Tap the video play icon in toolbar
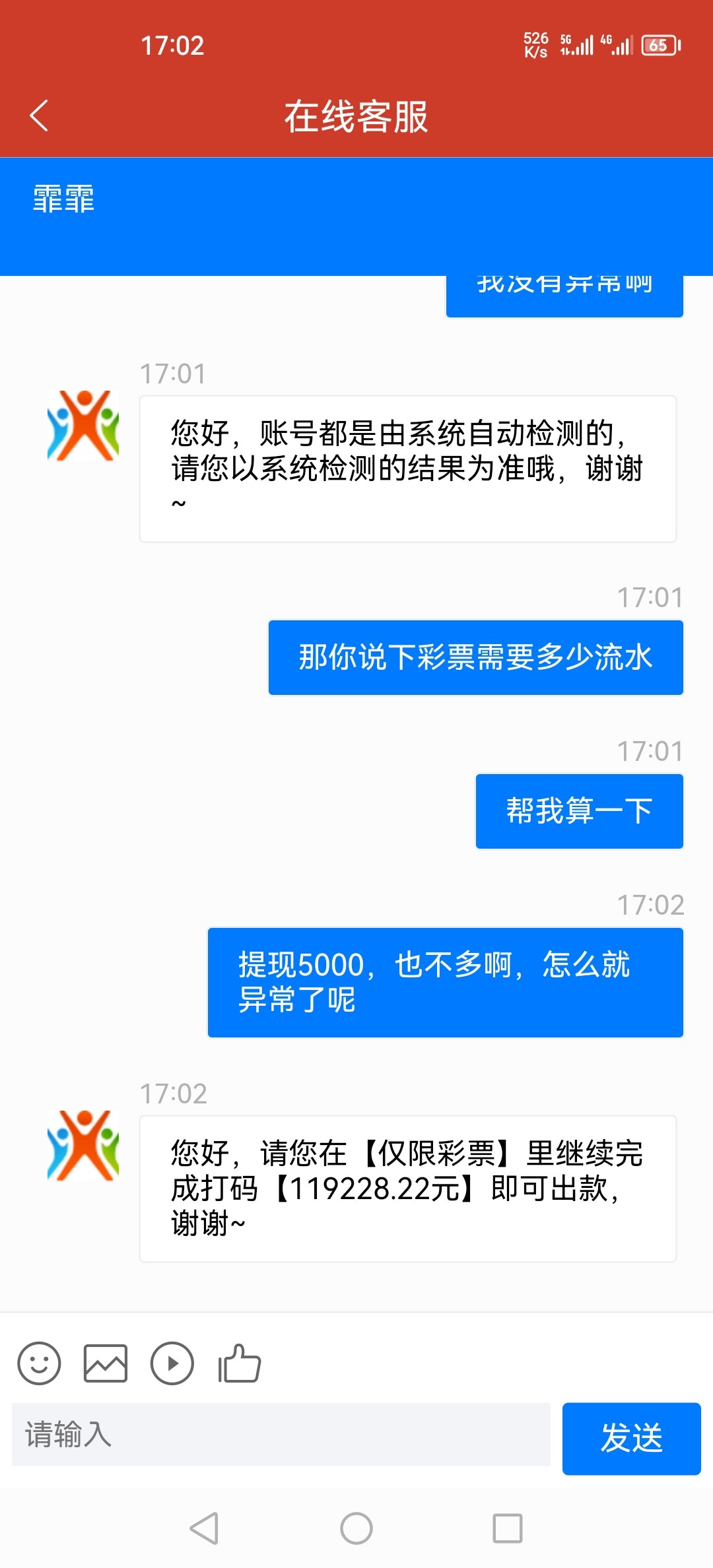The height and width of the screenshot is (1568, 713). [172, 1363]
